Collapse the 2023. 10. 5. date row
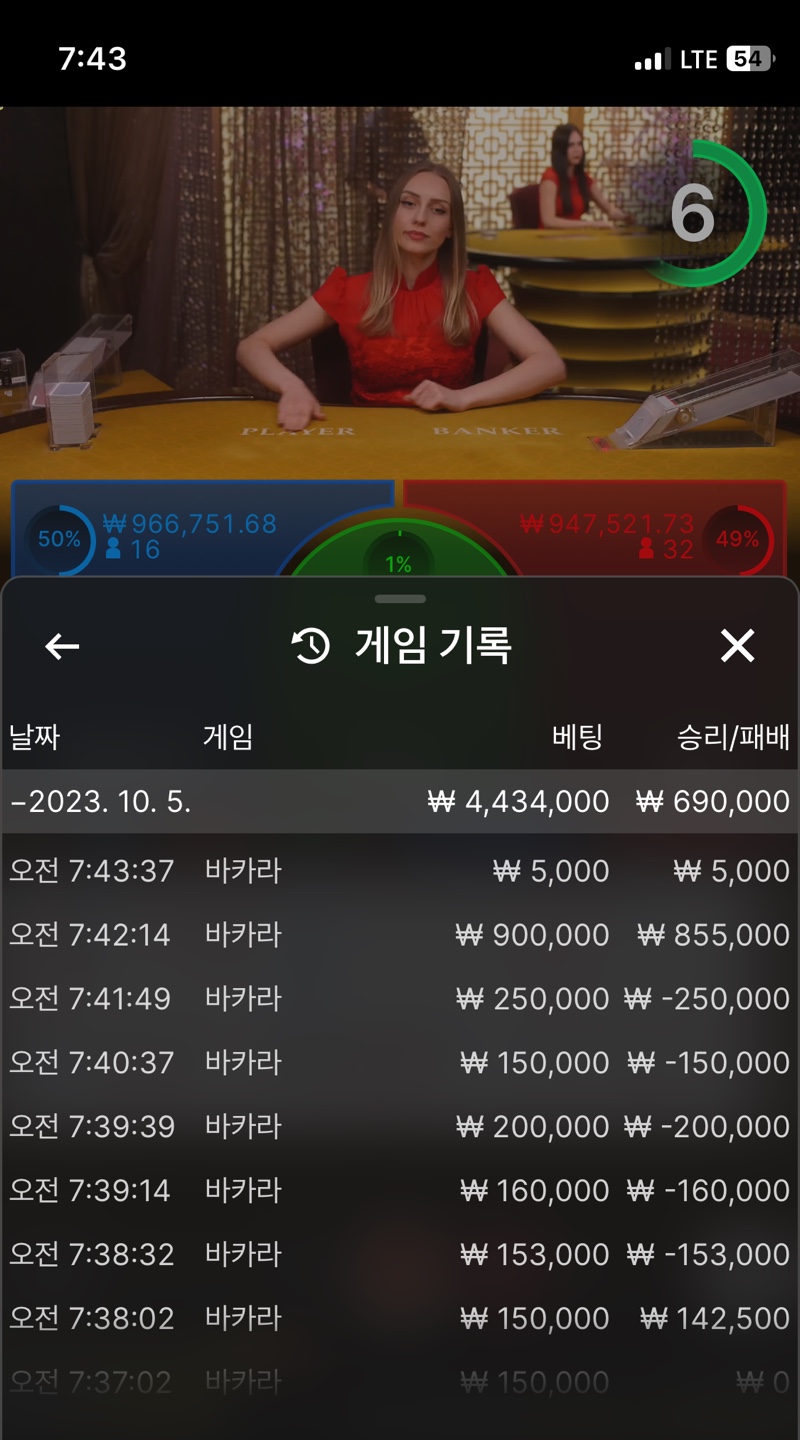 (x=400, y=801)
